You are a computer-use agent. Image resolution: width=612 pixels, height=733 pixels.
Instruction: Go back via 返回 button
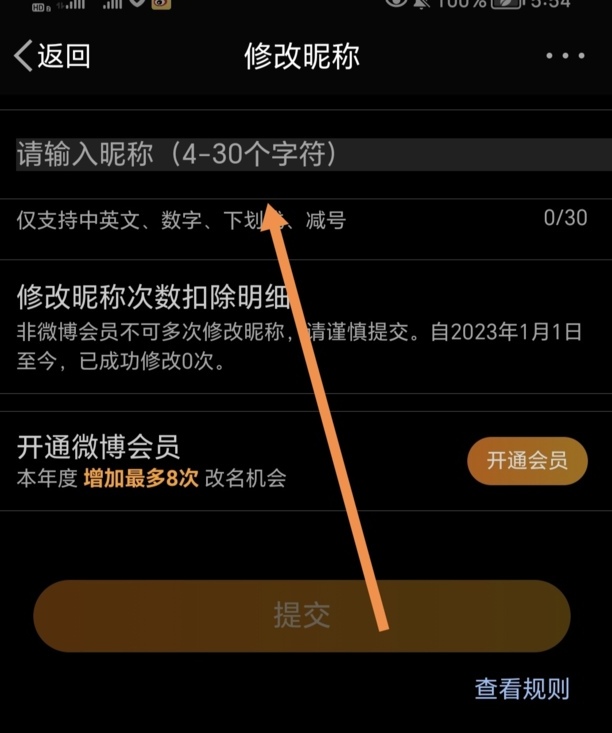coord(52,56)
